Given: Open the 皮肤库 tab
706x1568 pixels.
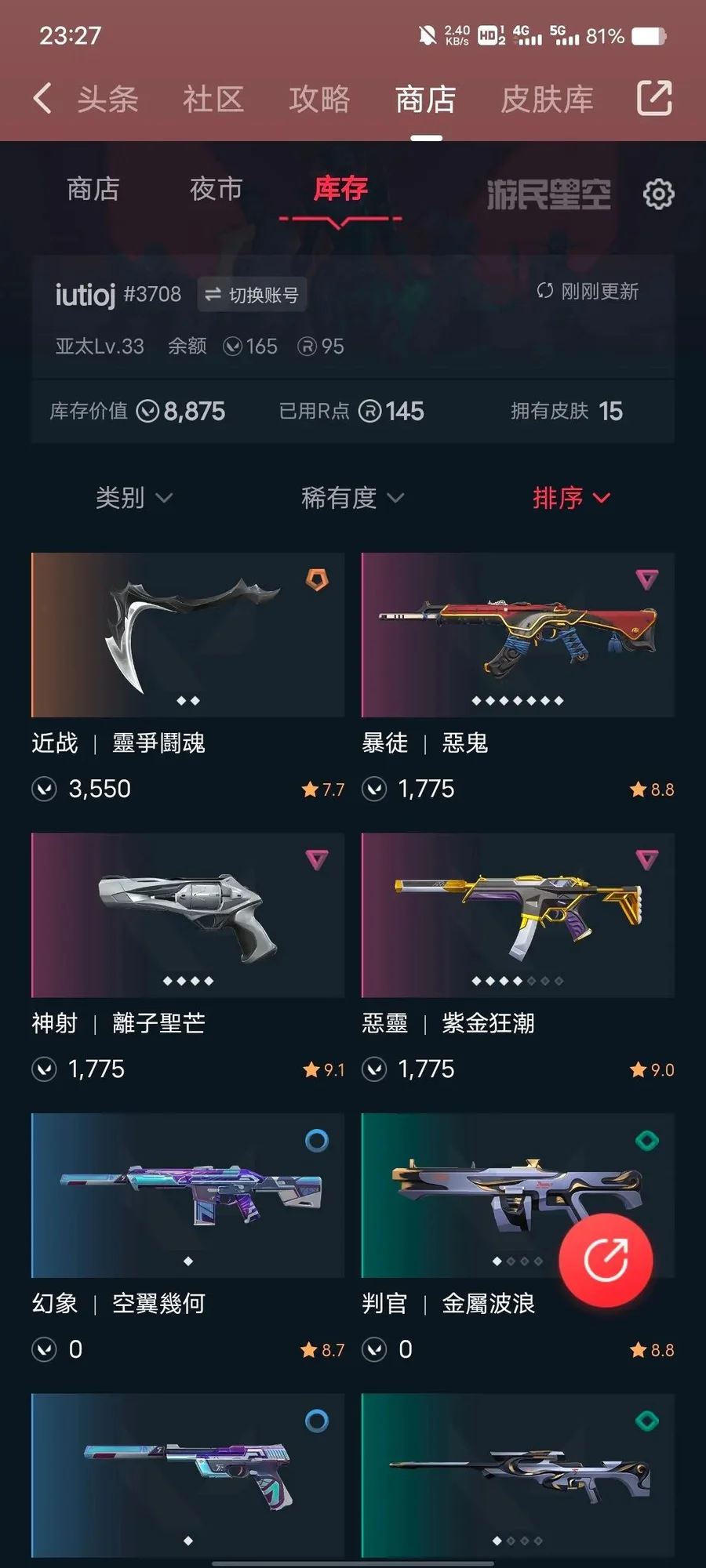Looking at the screenshot, I should [x=547, y=100].
